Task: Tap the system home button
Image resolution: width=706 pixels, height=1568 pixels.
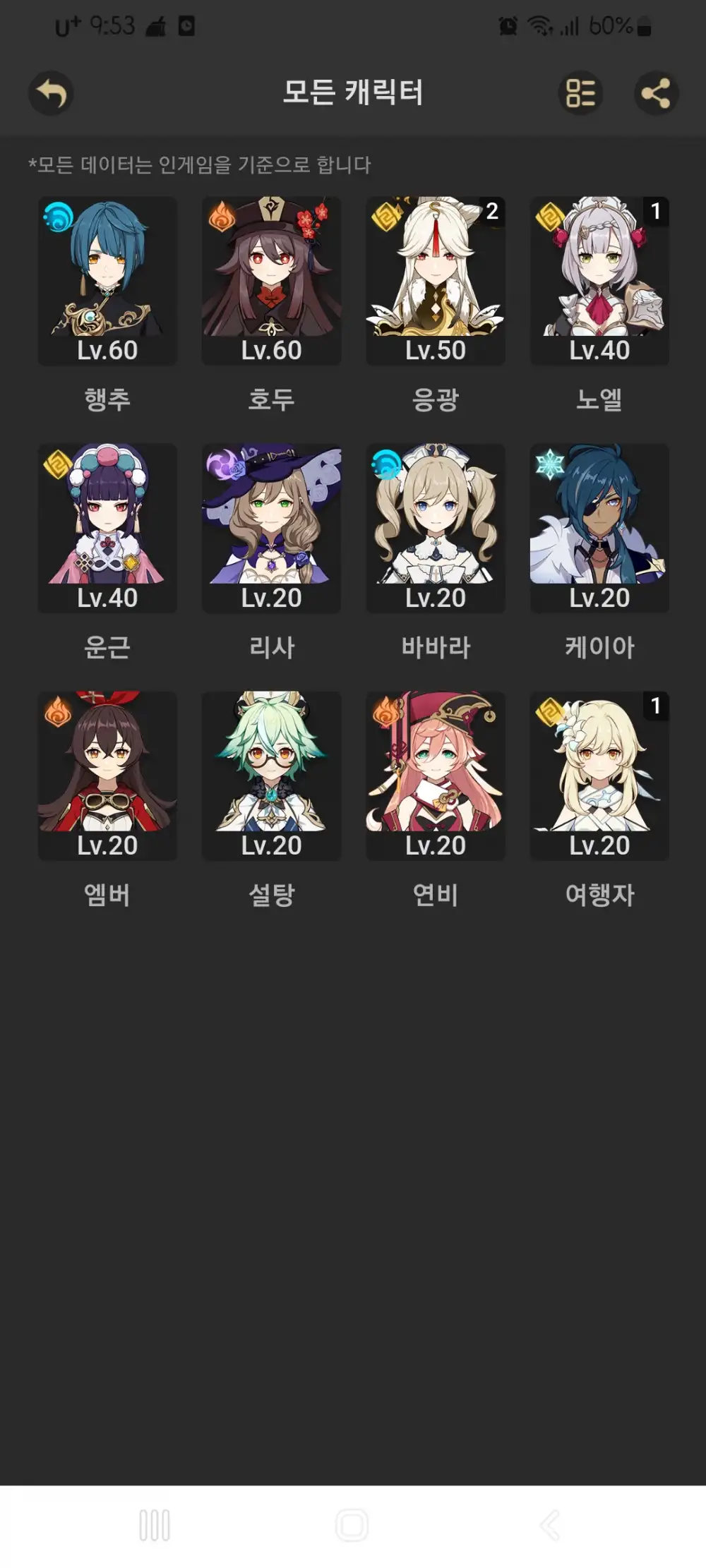Action: pos(352,1525)
